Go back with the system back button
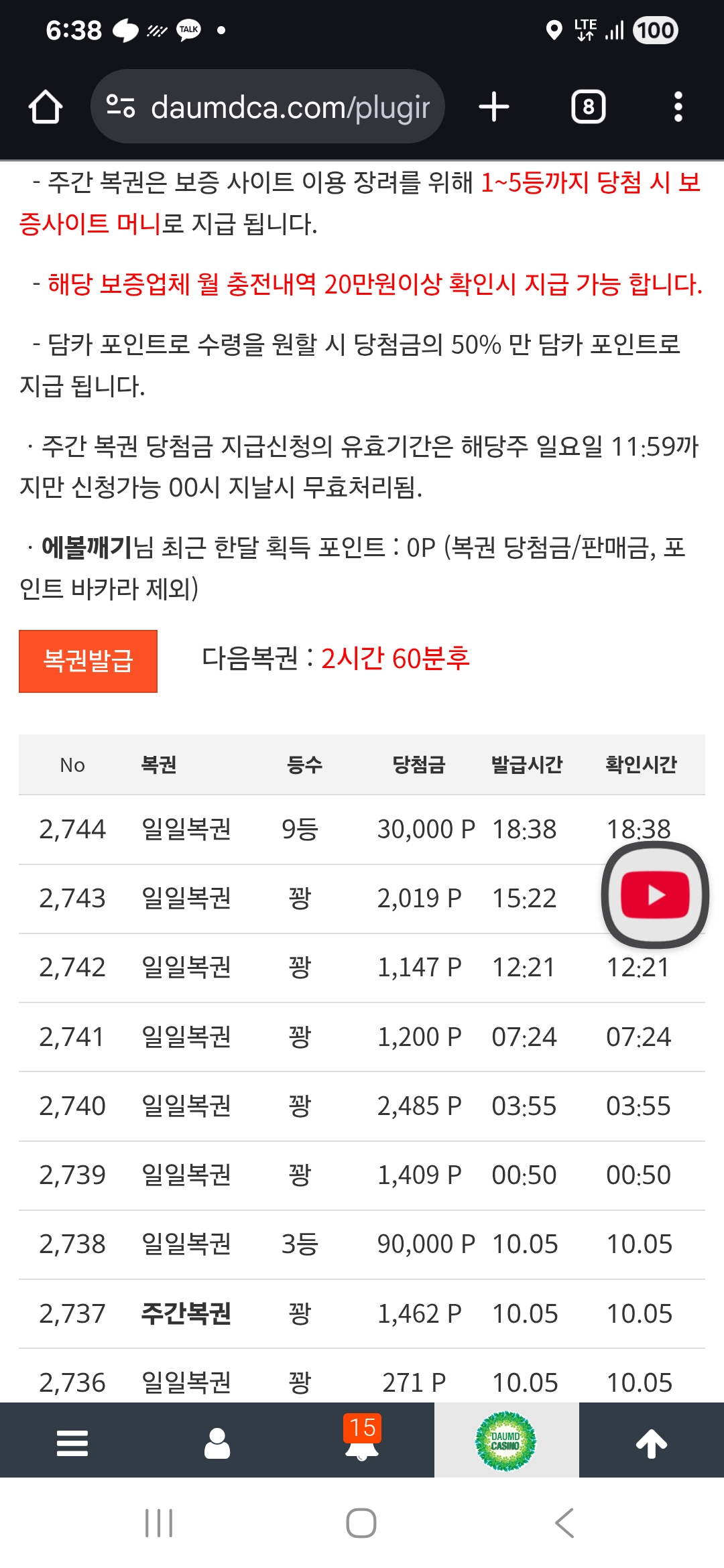Viewport: 724px width, 1568px height. [564, 1523]
